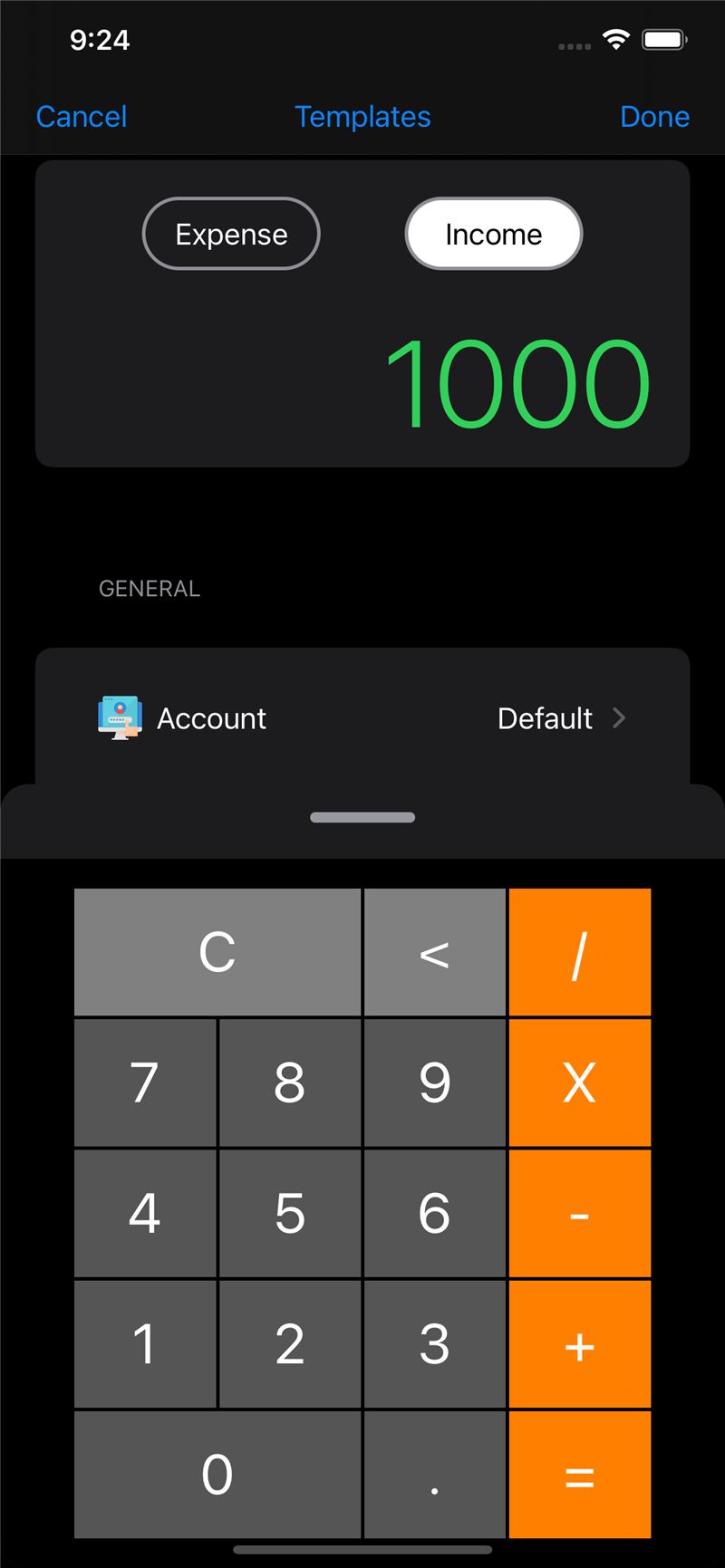
Task: Enter digit 0 on the keypad
Action: pos(217,1474)
